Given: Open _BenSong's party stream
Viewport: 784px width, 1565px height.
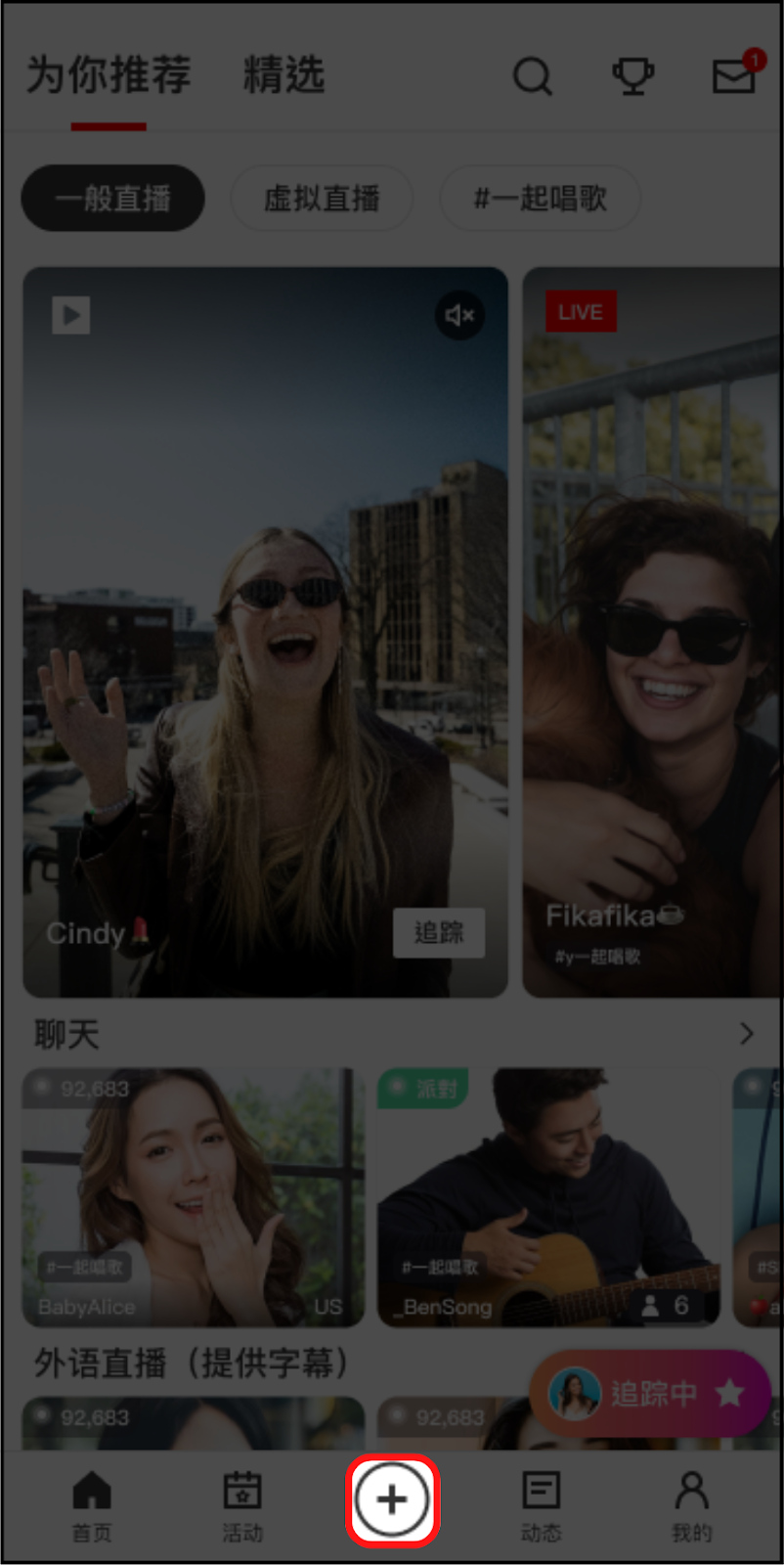Looking at the screenshot, I should [547, 1195].
